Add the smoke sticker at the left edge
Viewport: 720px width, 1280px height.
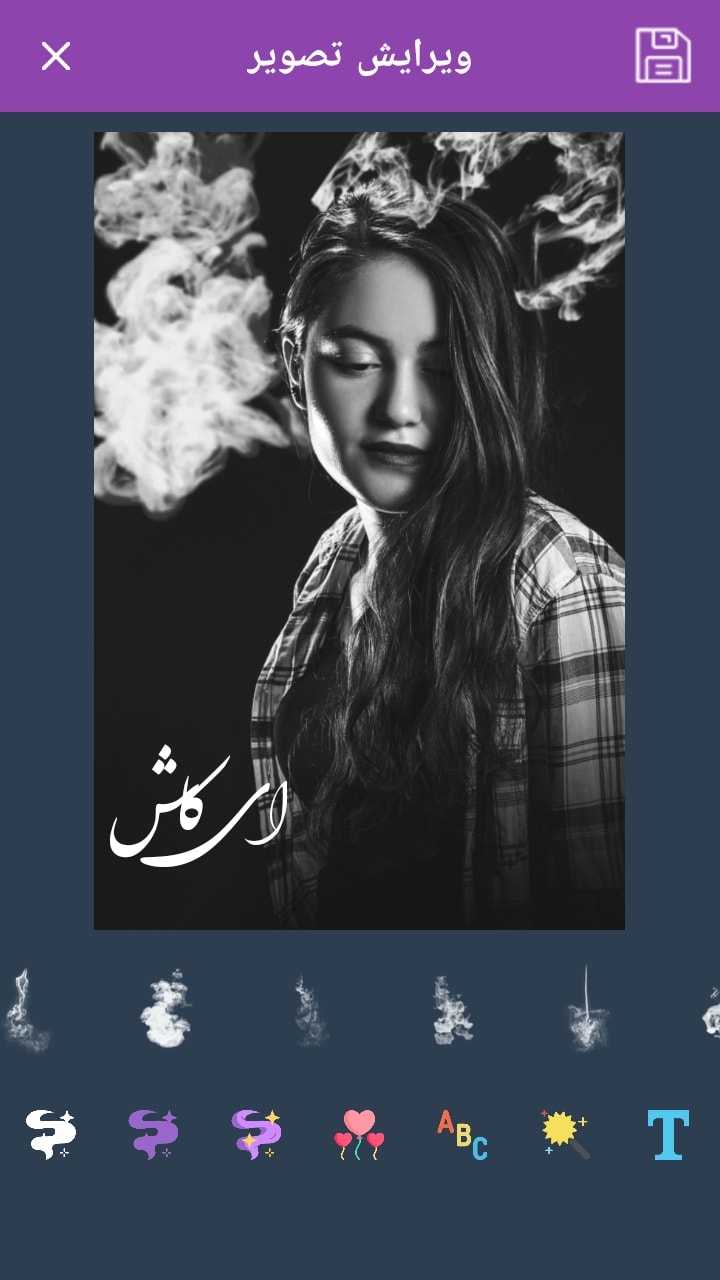25,1012
